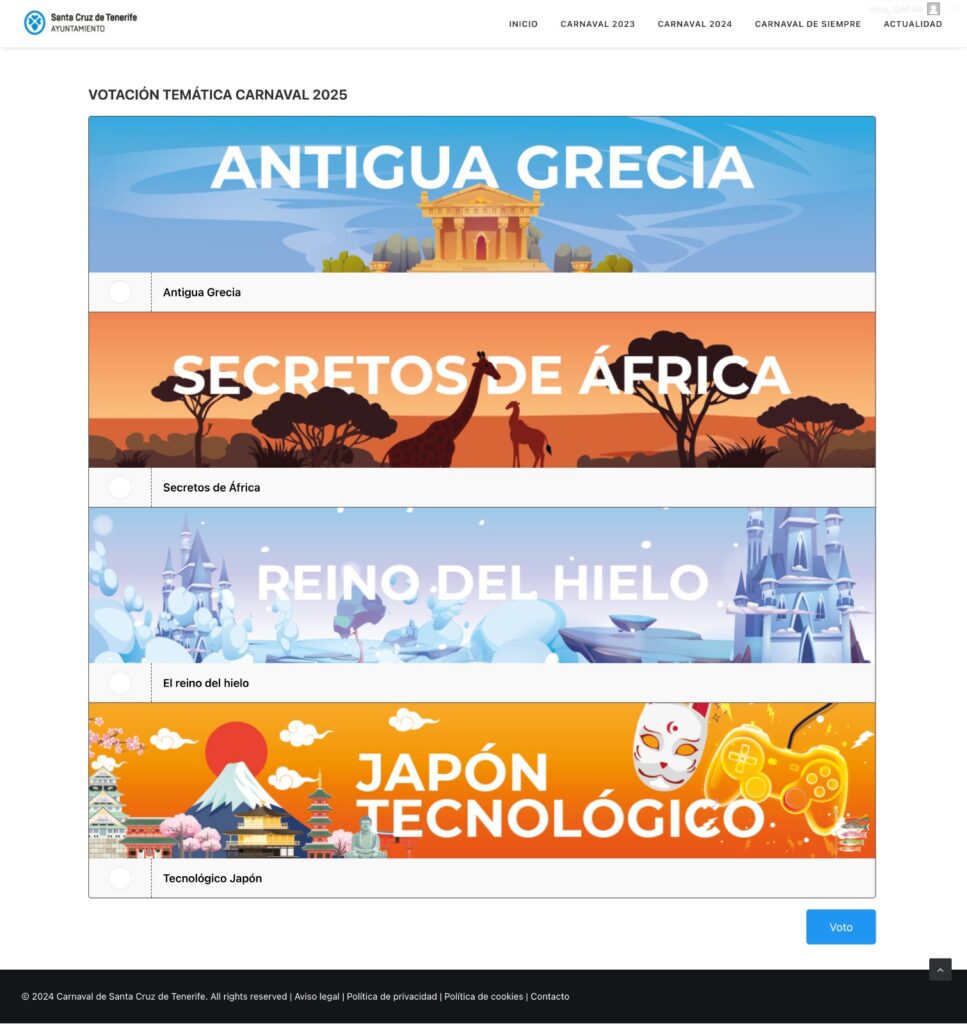
Task: Select the Antigua Grecia radio option
Action: click(x=120, y=292)
